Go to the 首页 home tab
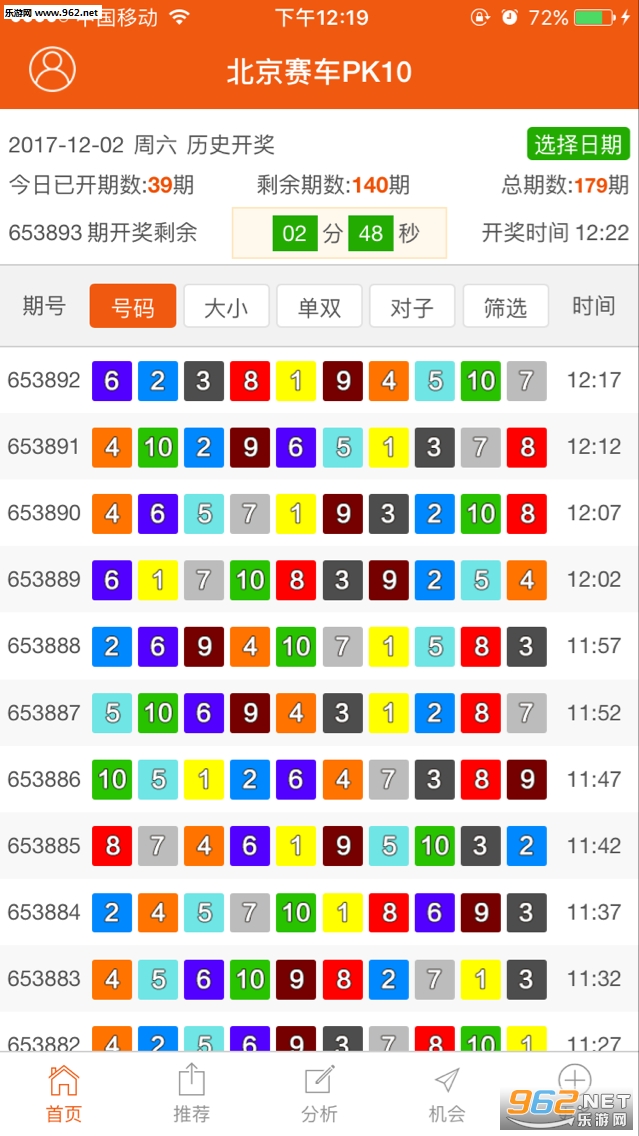This screenshot has width=639, height=1136. click(64, 1093)
